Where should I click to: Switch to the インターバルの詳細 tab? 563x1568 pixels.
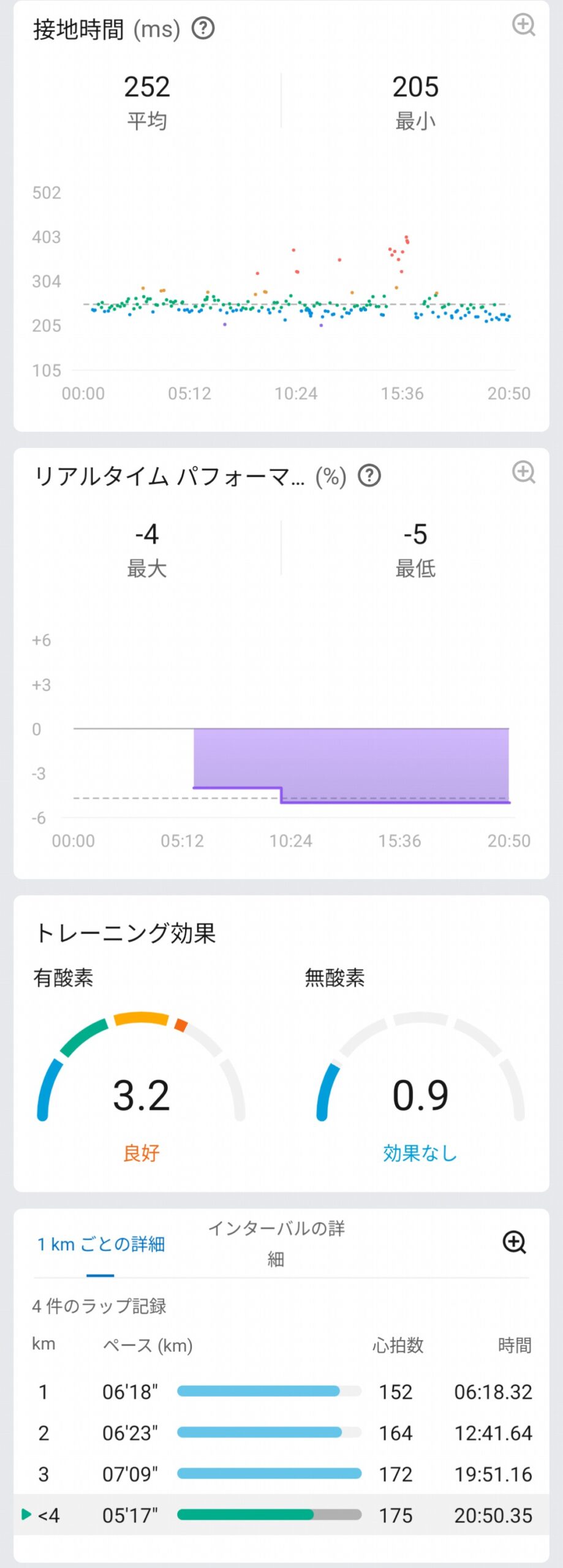coord(276,1243)
